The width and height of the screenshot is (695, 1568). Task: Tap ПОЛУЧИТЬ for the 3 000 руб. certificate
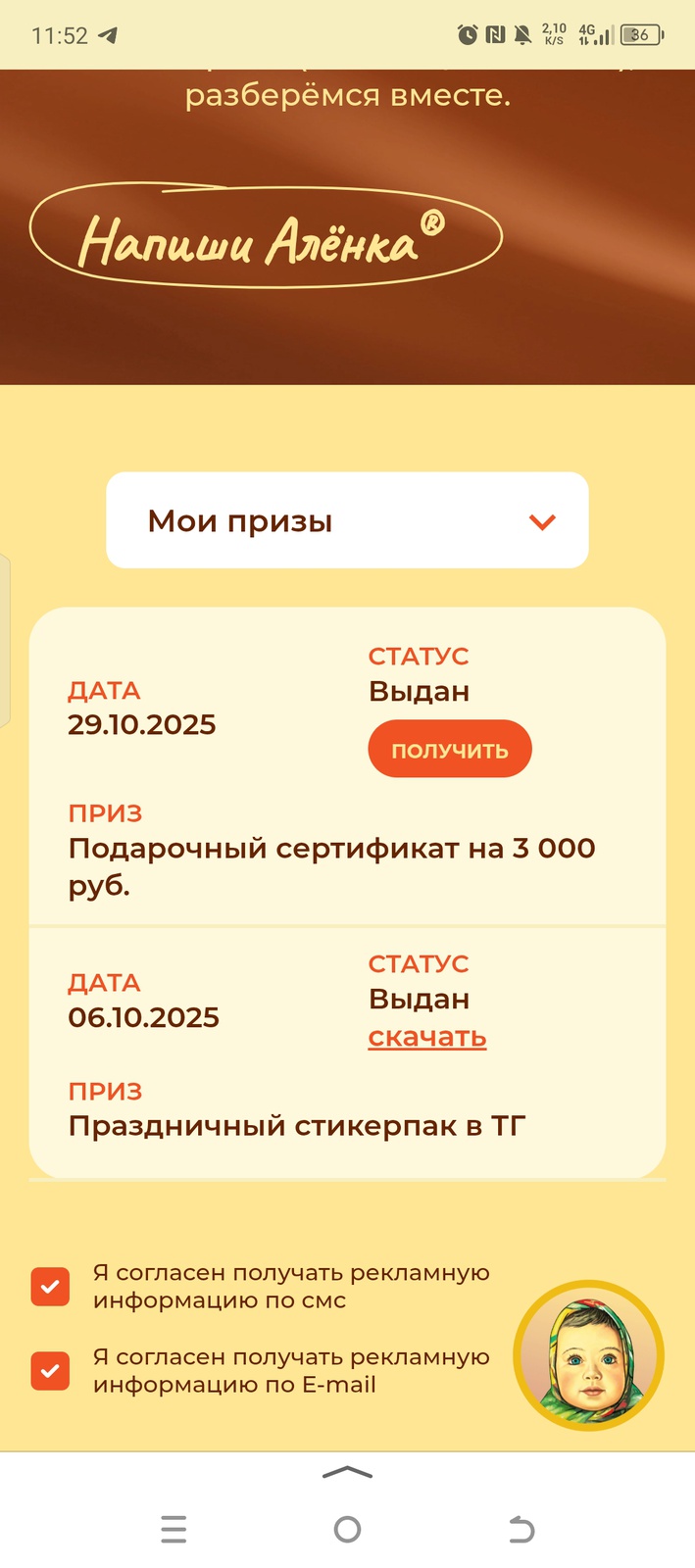tap(450, 751)
